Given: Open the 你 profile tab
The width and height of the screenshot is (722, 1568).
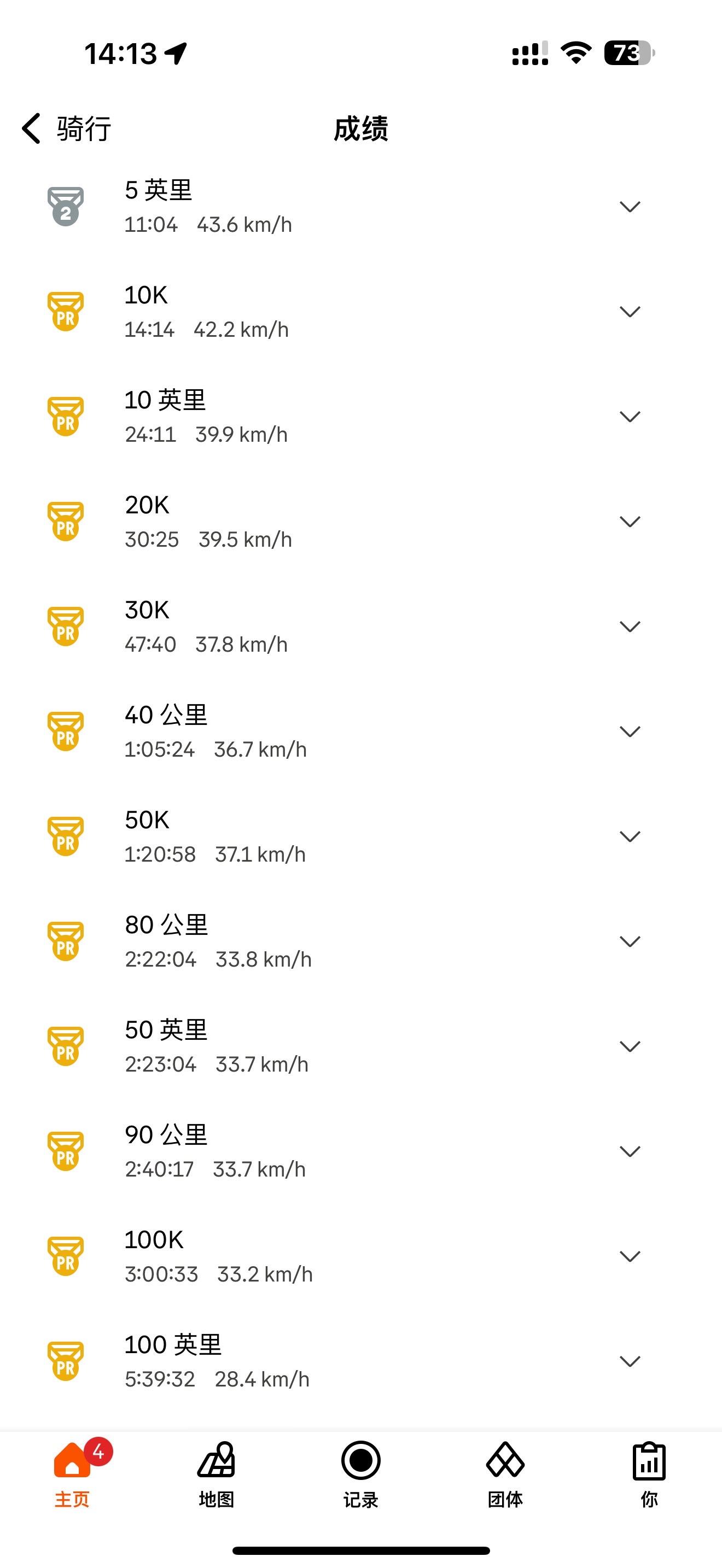Looking at the screenshot, I should coord(650,1473).
